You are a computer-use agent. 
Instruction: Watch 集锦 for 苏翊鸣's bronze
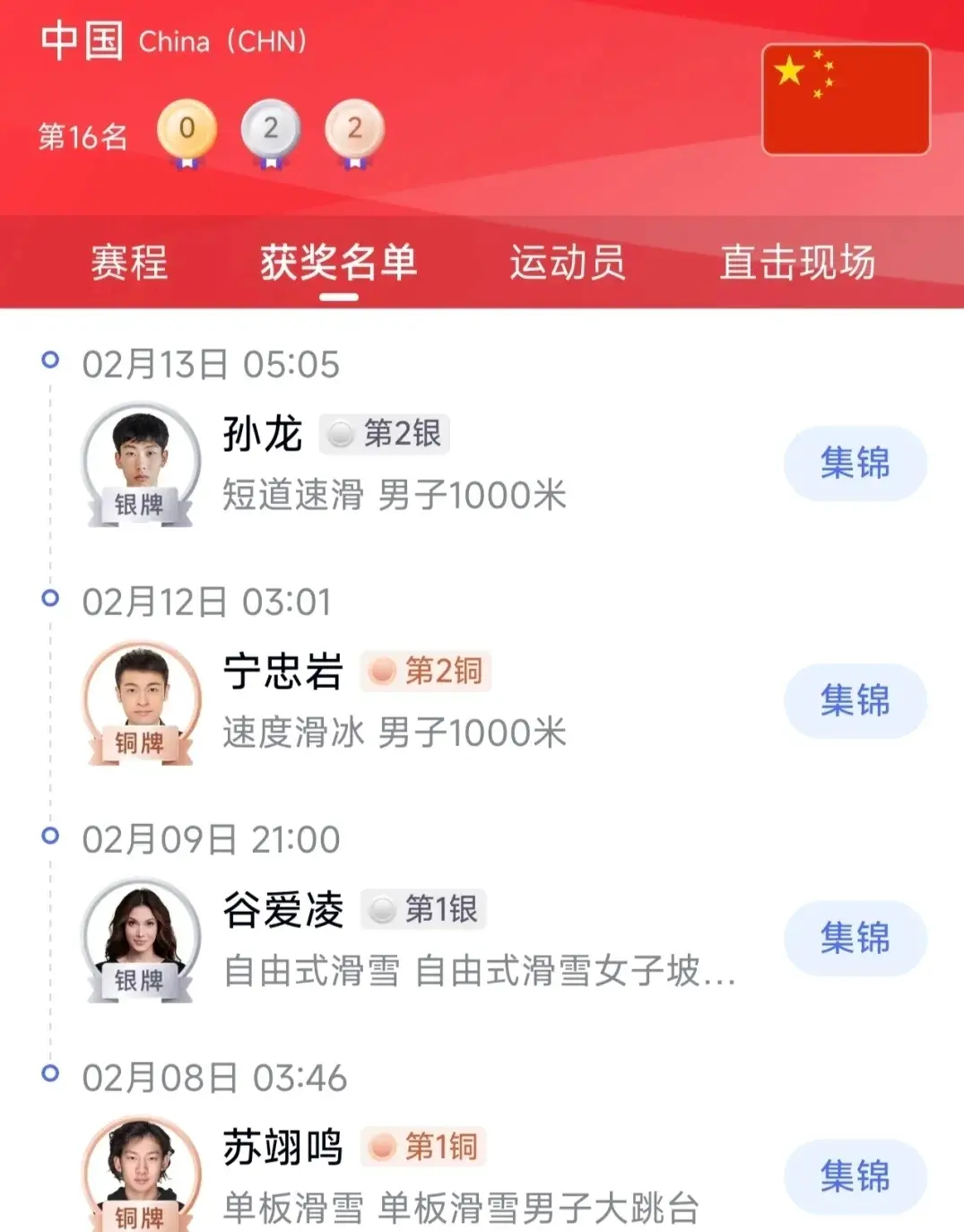click(x=855, y=1176)
